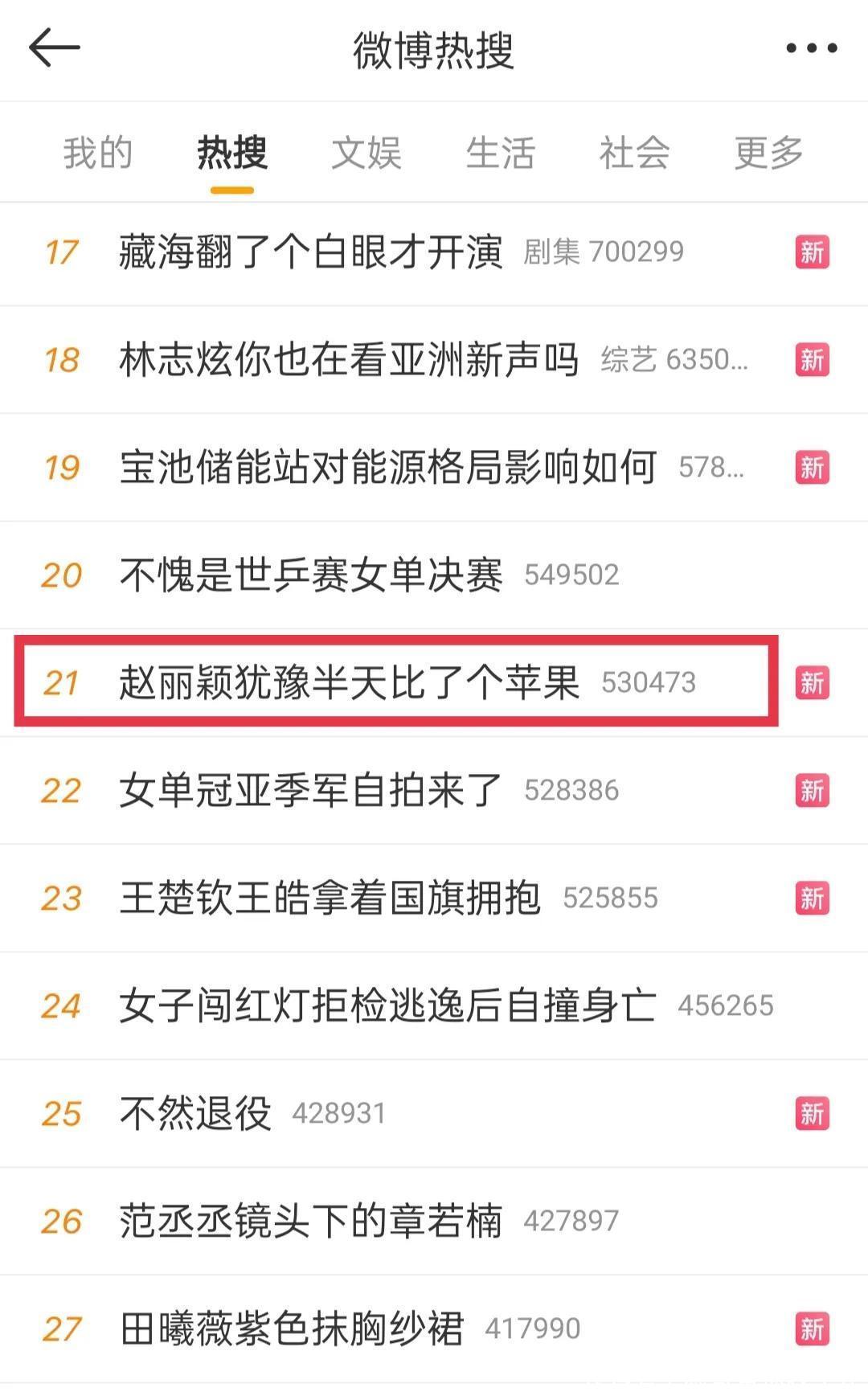The width and height of the screenshot is (868, 1396).
Task: Open the 生活 tab
Action: coord(500,153)
